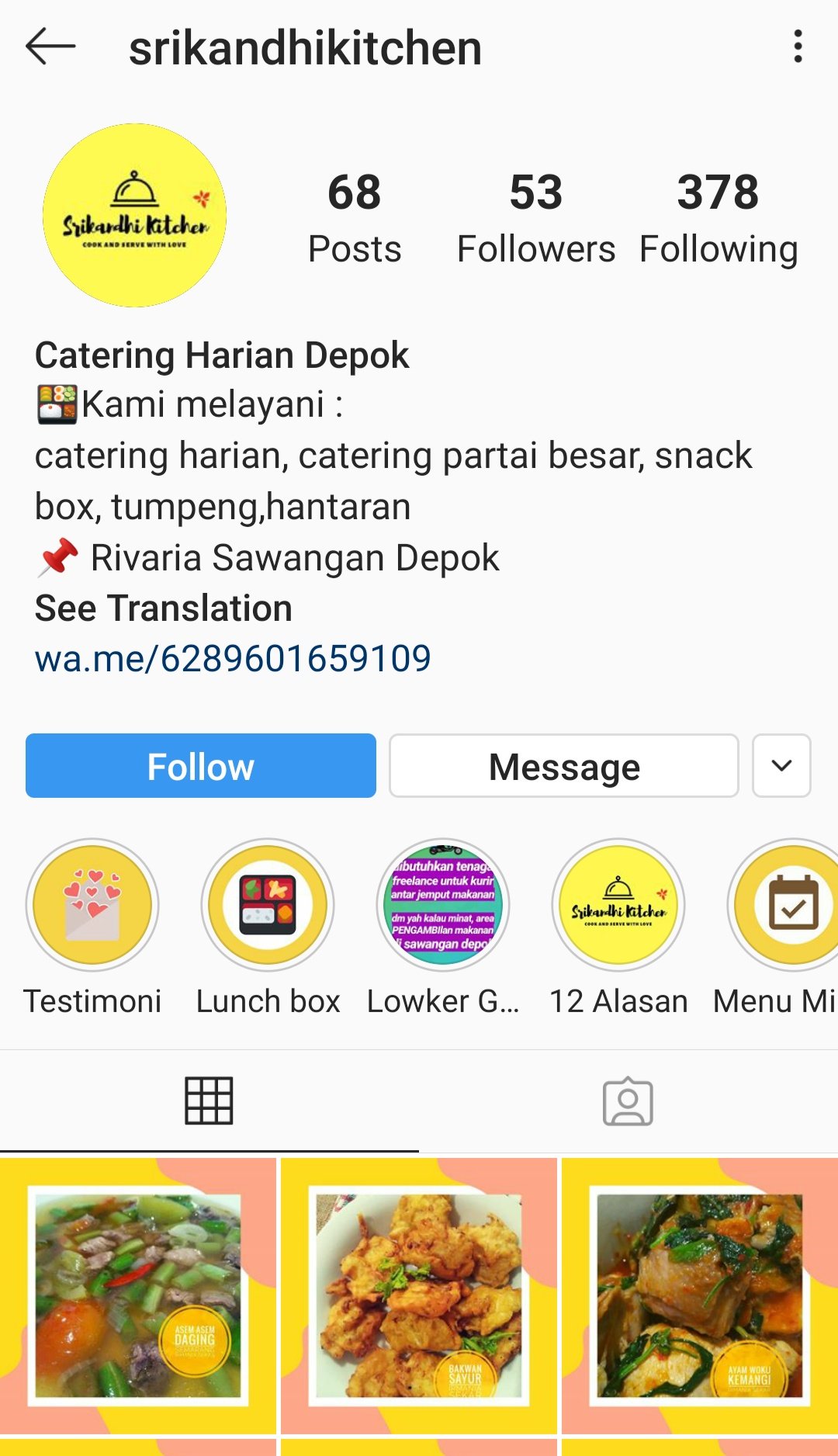View the Srikandhi Kitchen profile picture
Image resolution: width=838 pixels, height=1456 pixels.
pos(134,215)
